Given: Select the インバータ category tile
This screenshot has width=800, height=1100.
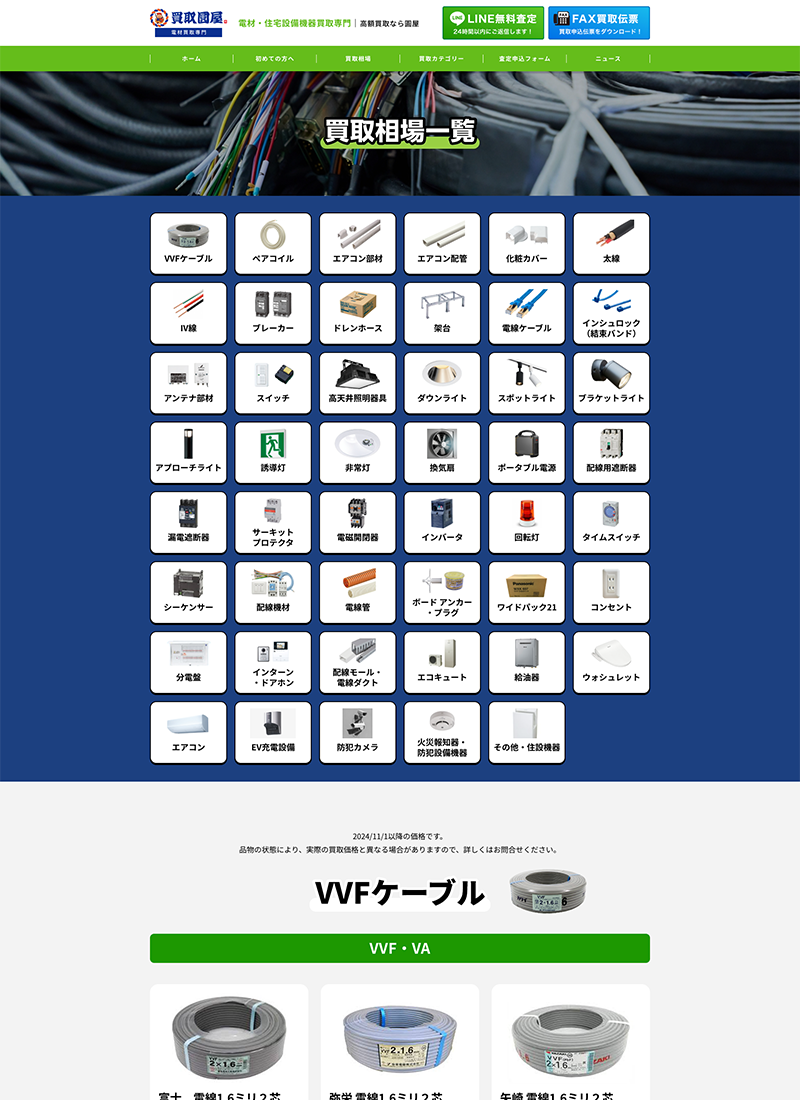Looking at the screenshot, I should pyautogui.click(x=442, y=523).
